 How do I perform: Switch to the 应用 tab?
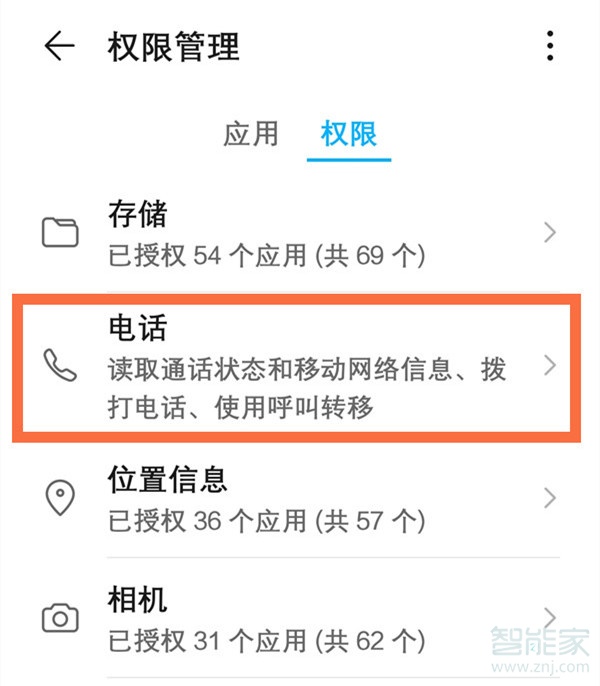tap(250, 134)
